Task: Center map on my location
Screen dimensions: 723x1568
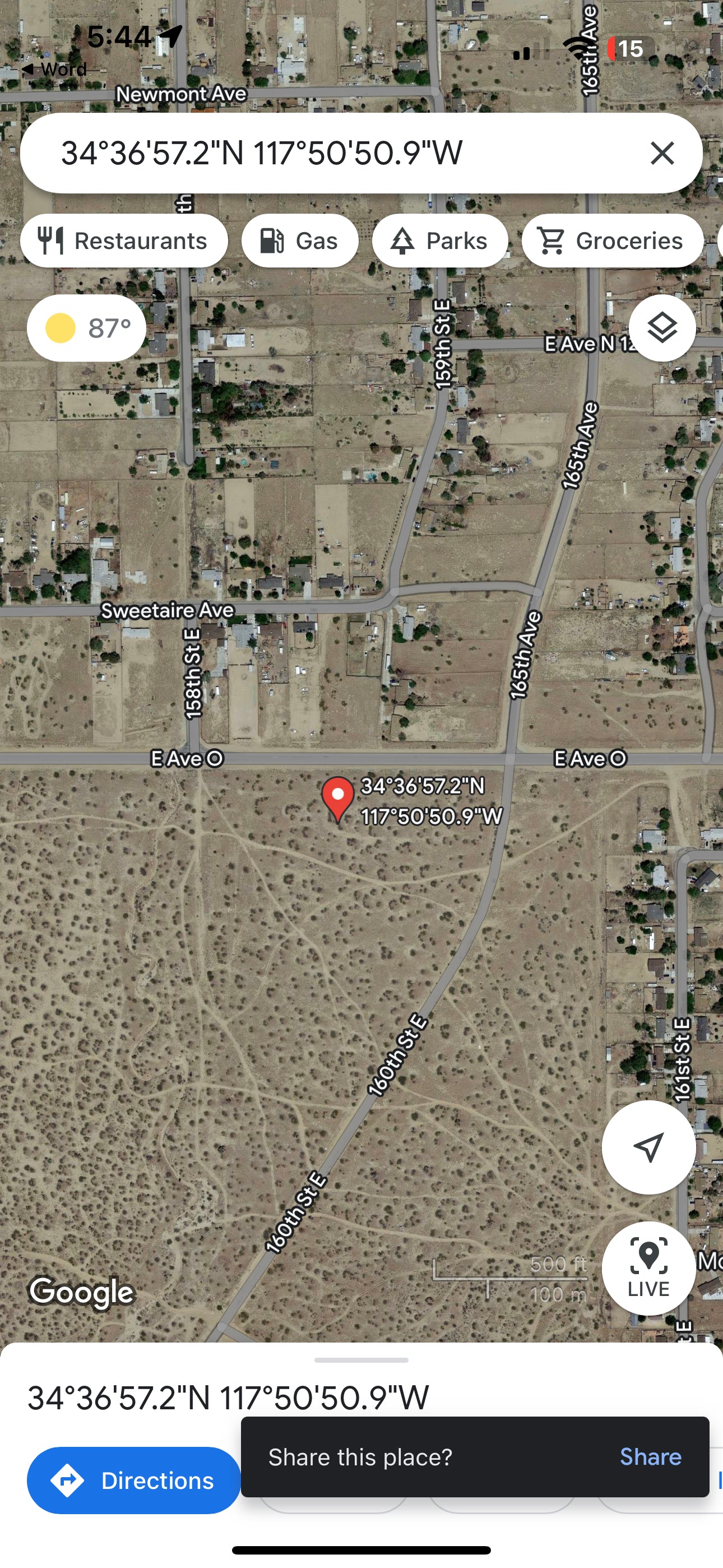Action: pyautogui.click(x=648, y=1147)
